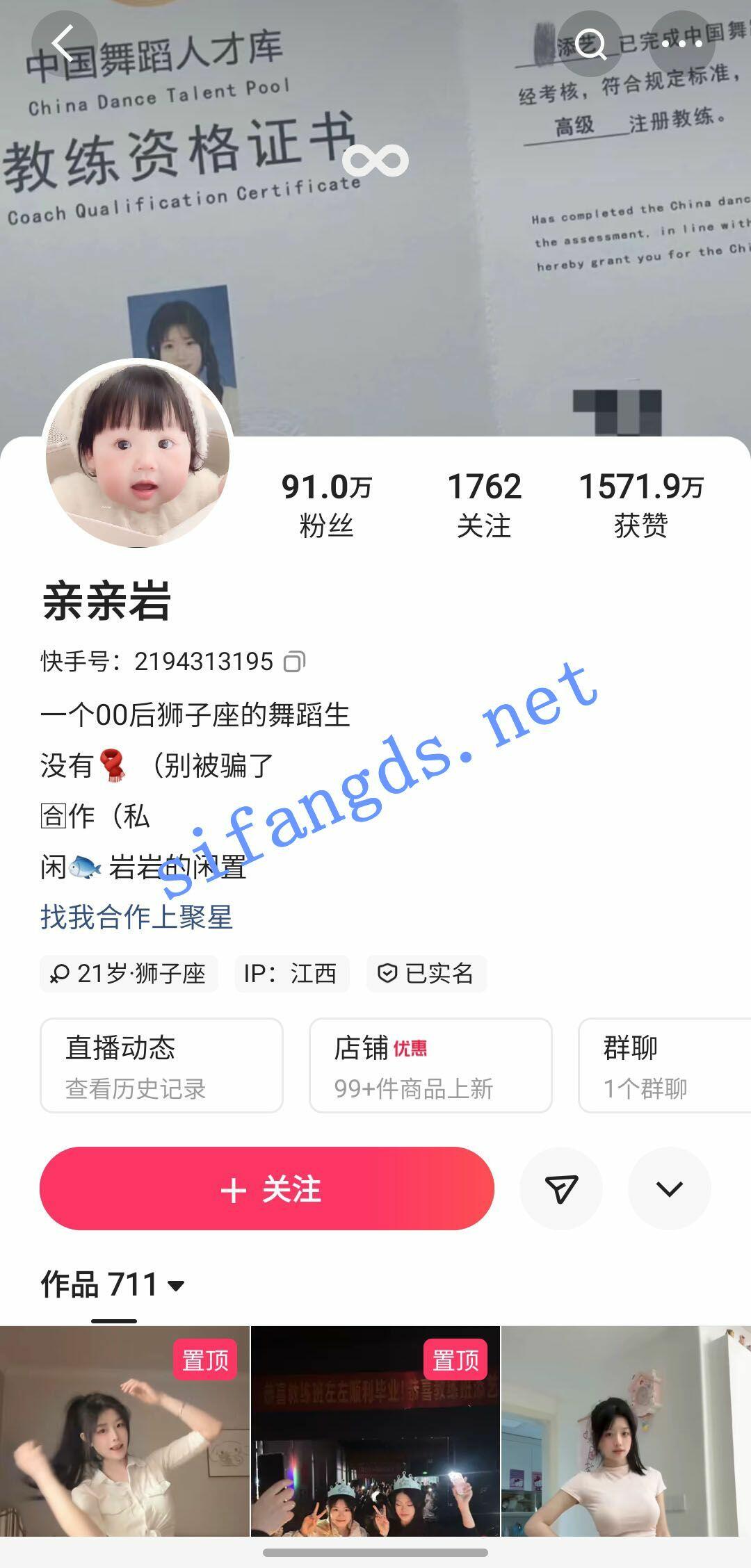
Task: Open 直播动态 live history card
Action: click(161, 1065)
